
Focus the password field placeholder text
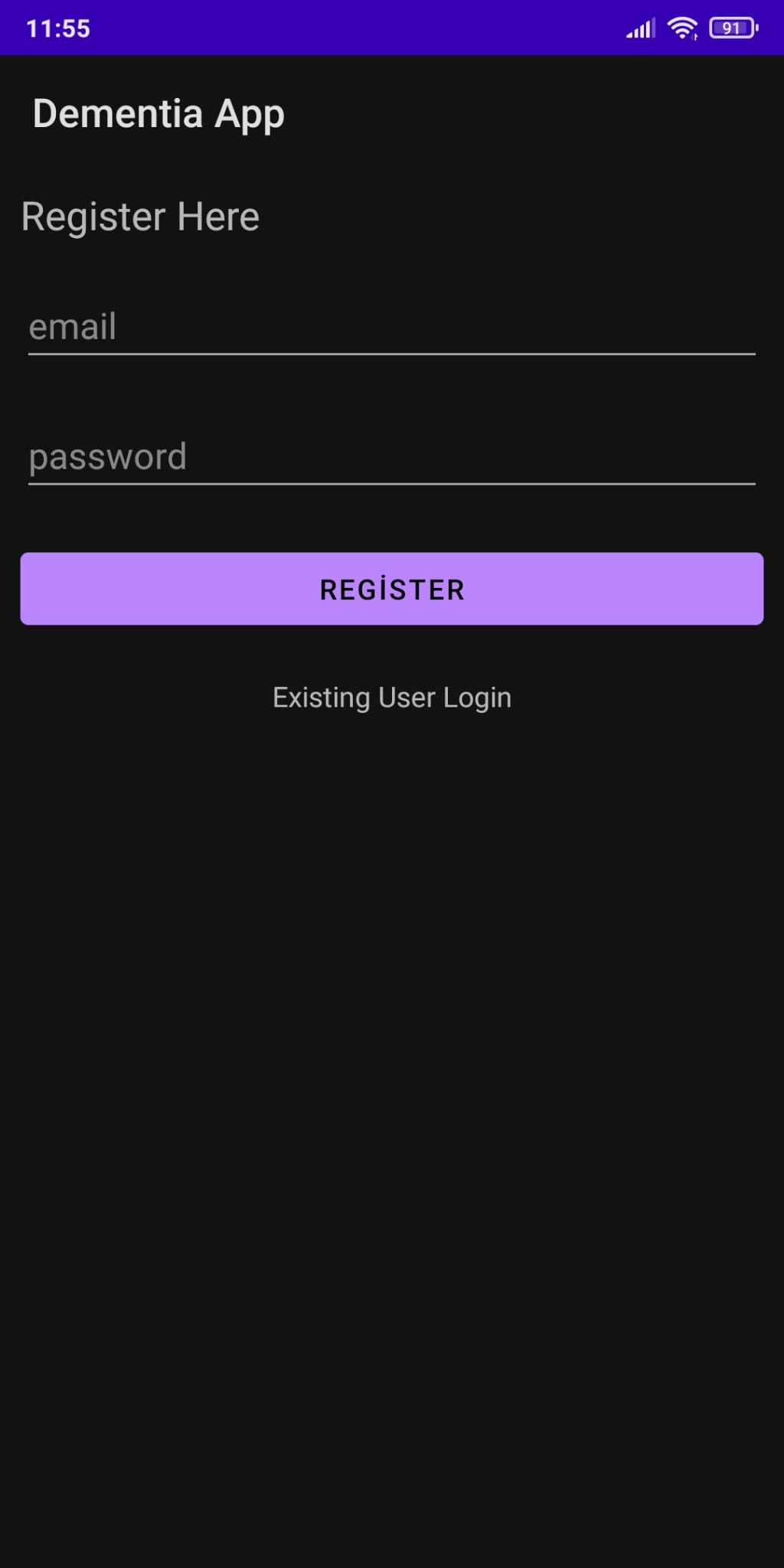coord(108,456)
